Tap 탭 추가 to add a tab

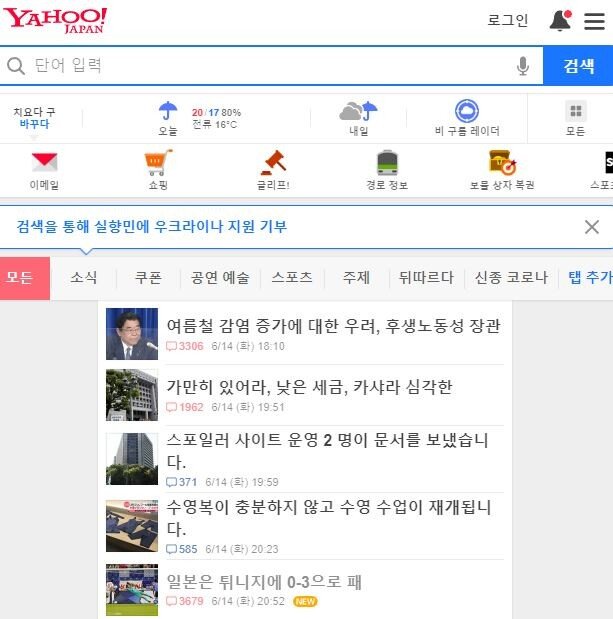click(x=589, y=278)
